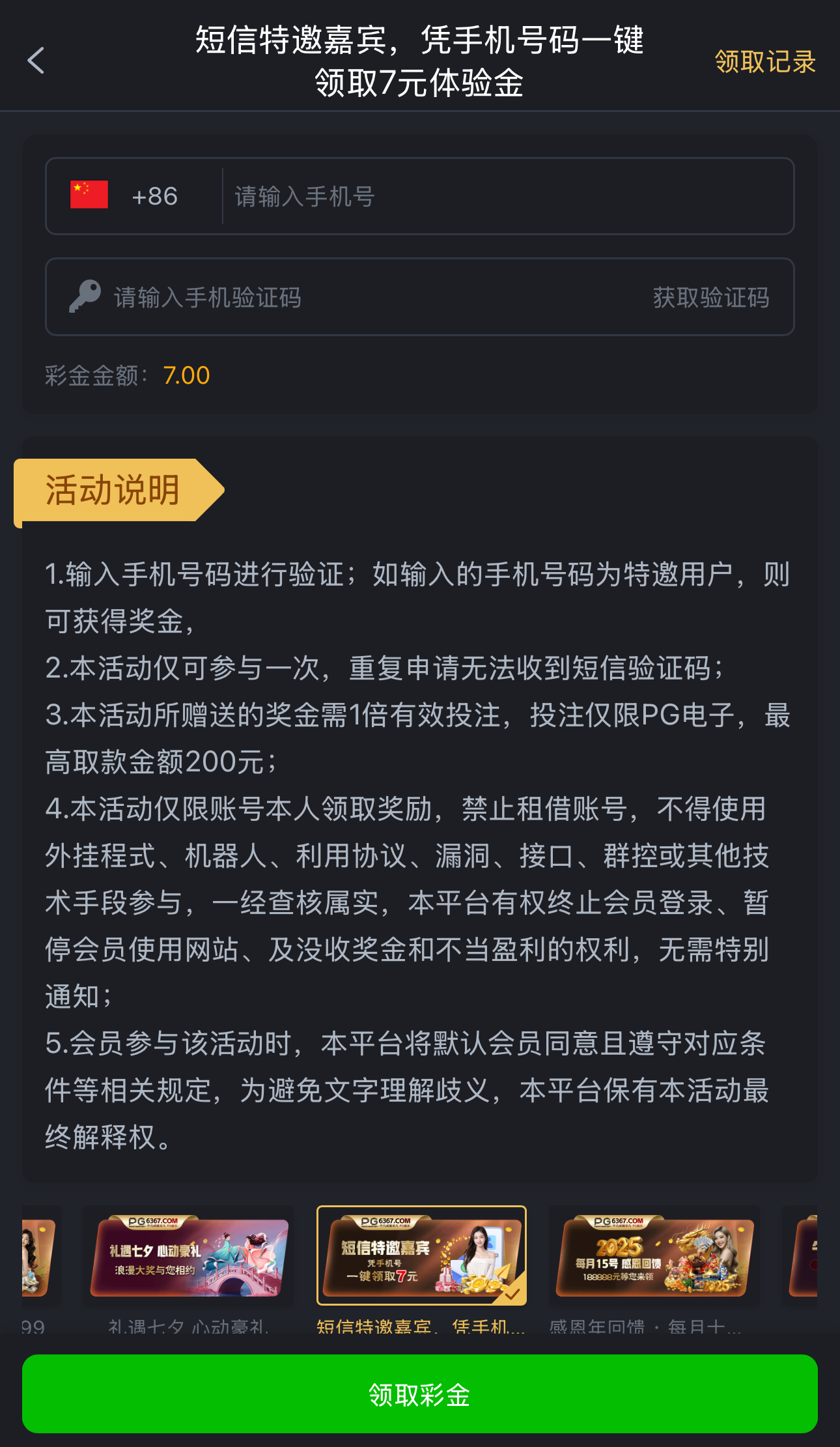This screenshot has width=840, height=1447.
Task: Click the back arrow to return
Action: point(36,61)
